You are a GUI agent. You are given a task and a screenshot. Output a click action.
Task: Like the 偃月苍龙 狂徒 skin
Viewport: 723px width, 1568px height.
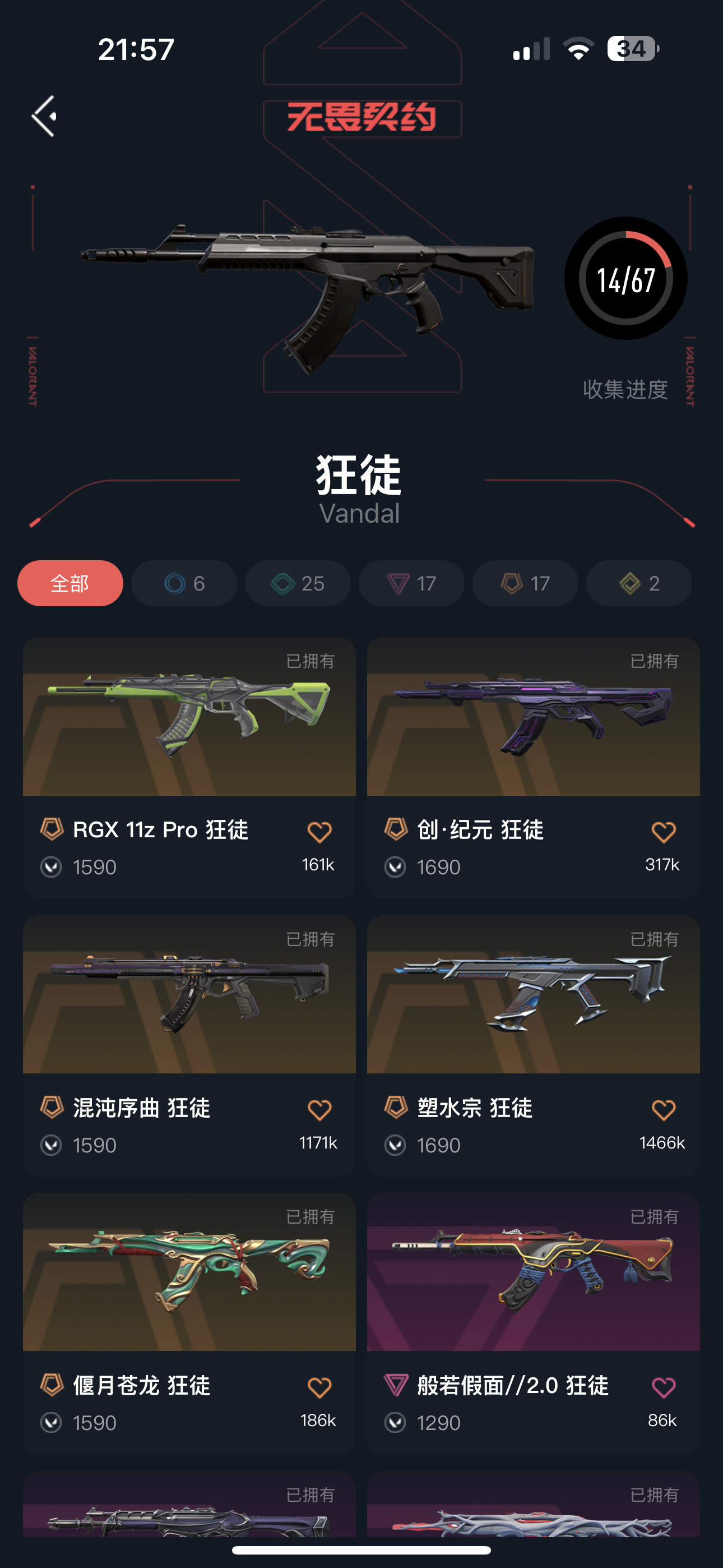(319, 1388)
